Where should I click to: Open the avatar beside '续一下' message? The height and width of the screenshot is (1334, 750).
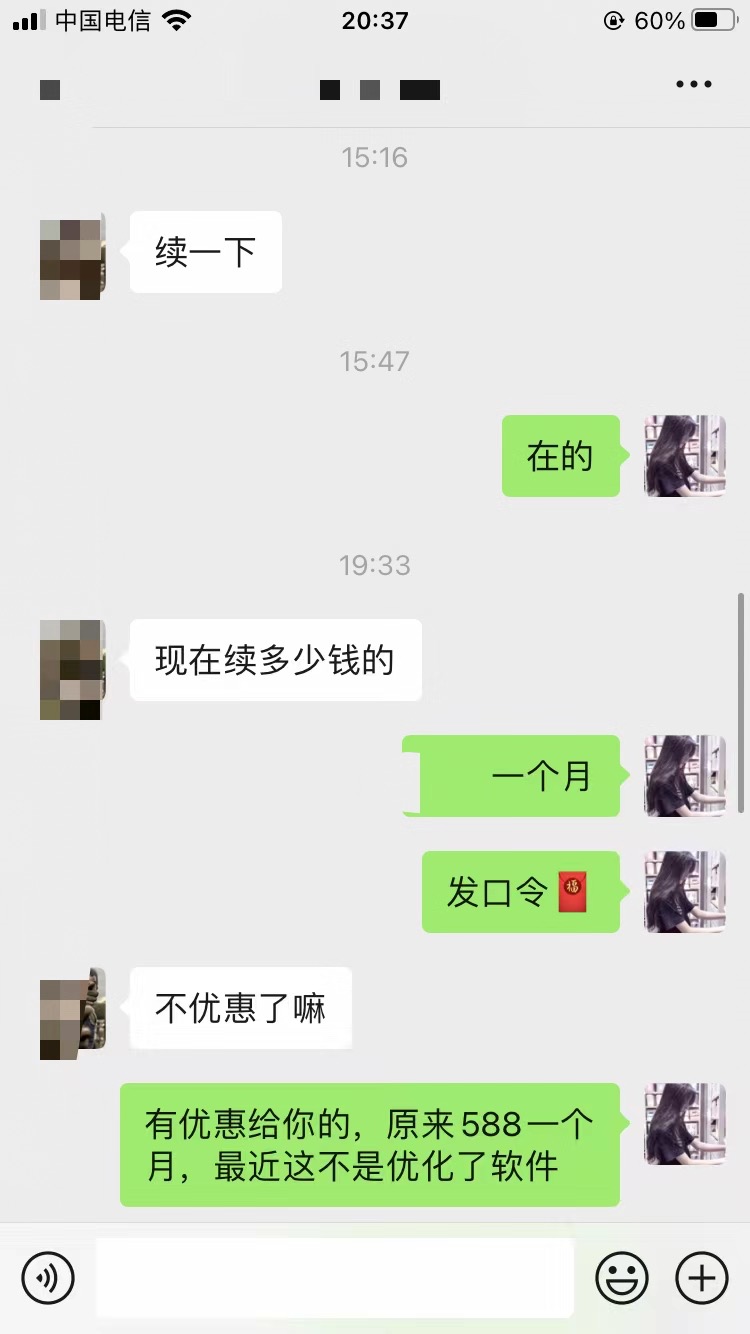[72, 256]
